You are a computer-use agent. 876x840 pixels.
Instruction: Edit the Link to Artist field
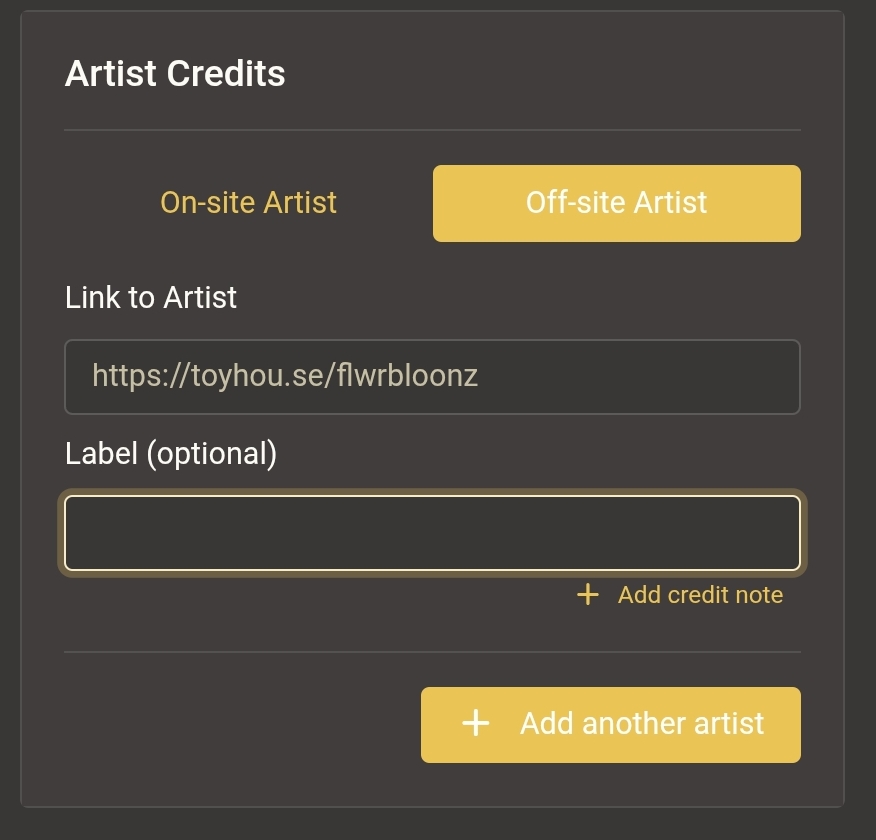click(x=432, y=377)
